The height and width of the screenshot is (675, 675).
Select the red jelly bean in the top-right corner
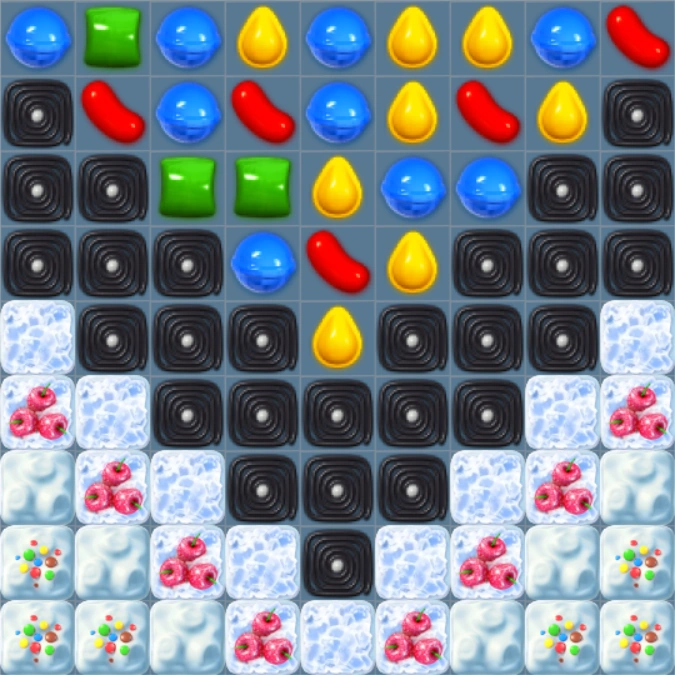click(x=637, y=37)
